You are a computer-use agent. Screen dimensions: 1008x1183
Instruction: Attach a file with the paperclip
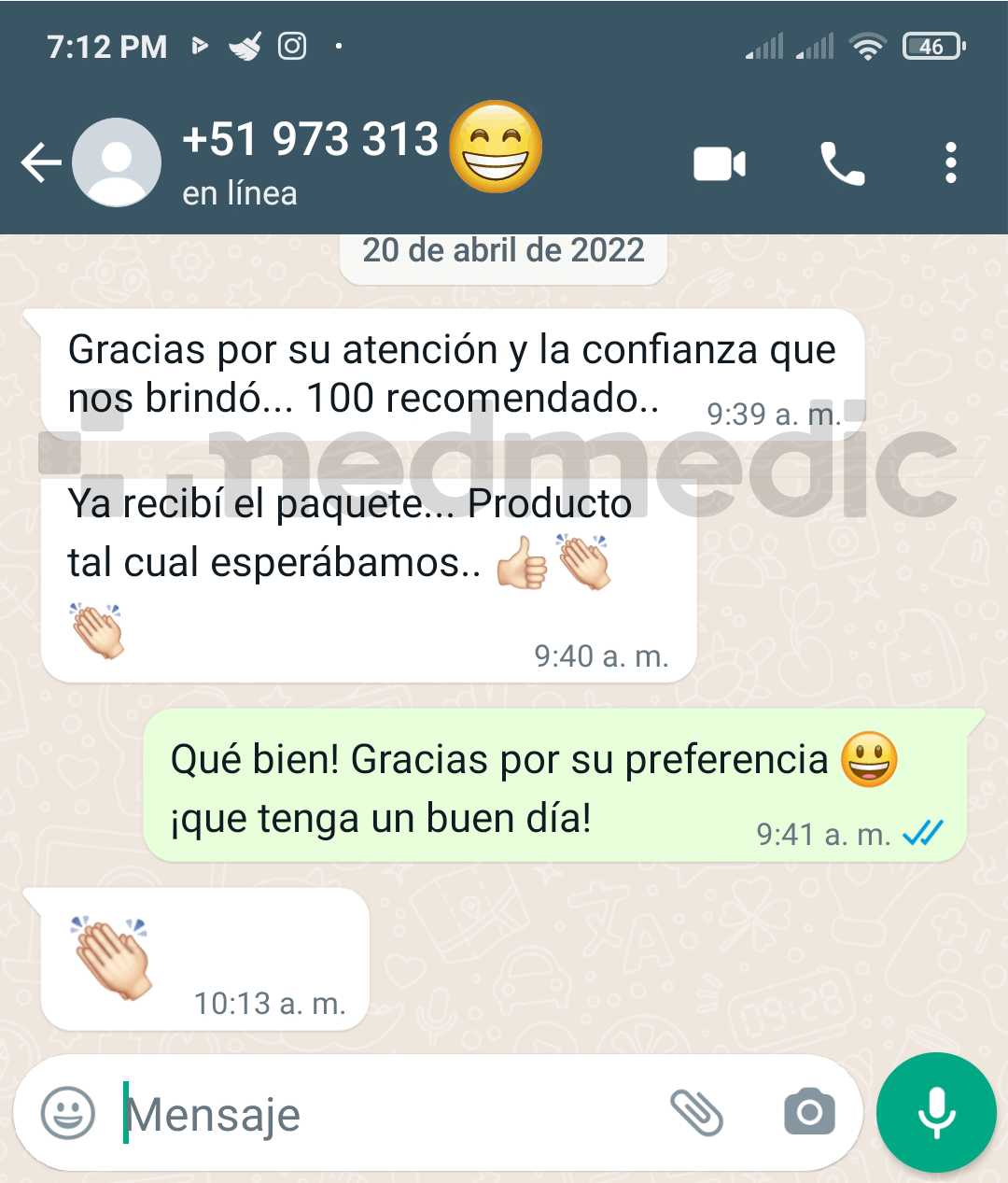(x=697, y=1113)
